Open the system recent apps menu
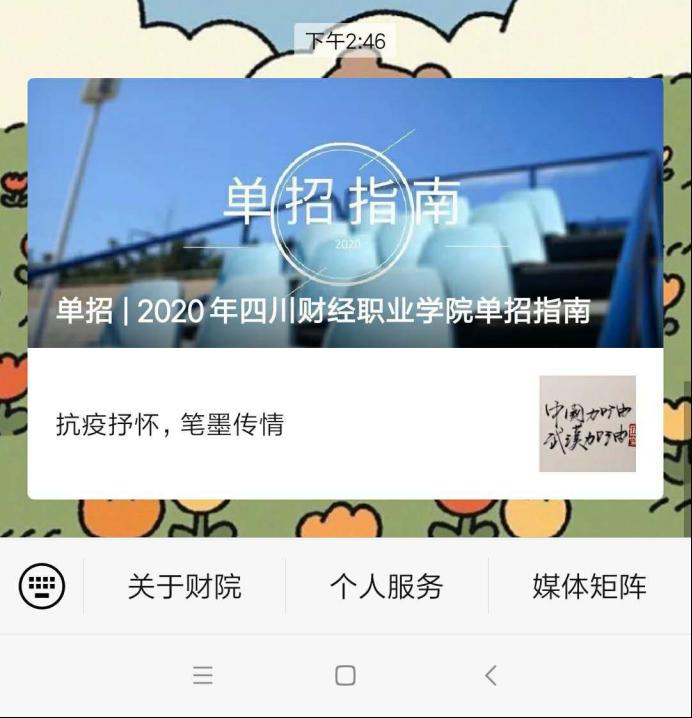 (203, 675)
